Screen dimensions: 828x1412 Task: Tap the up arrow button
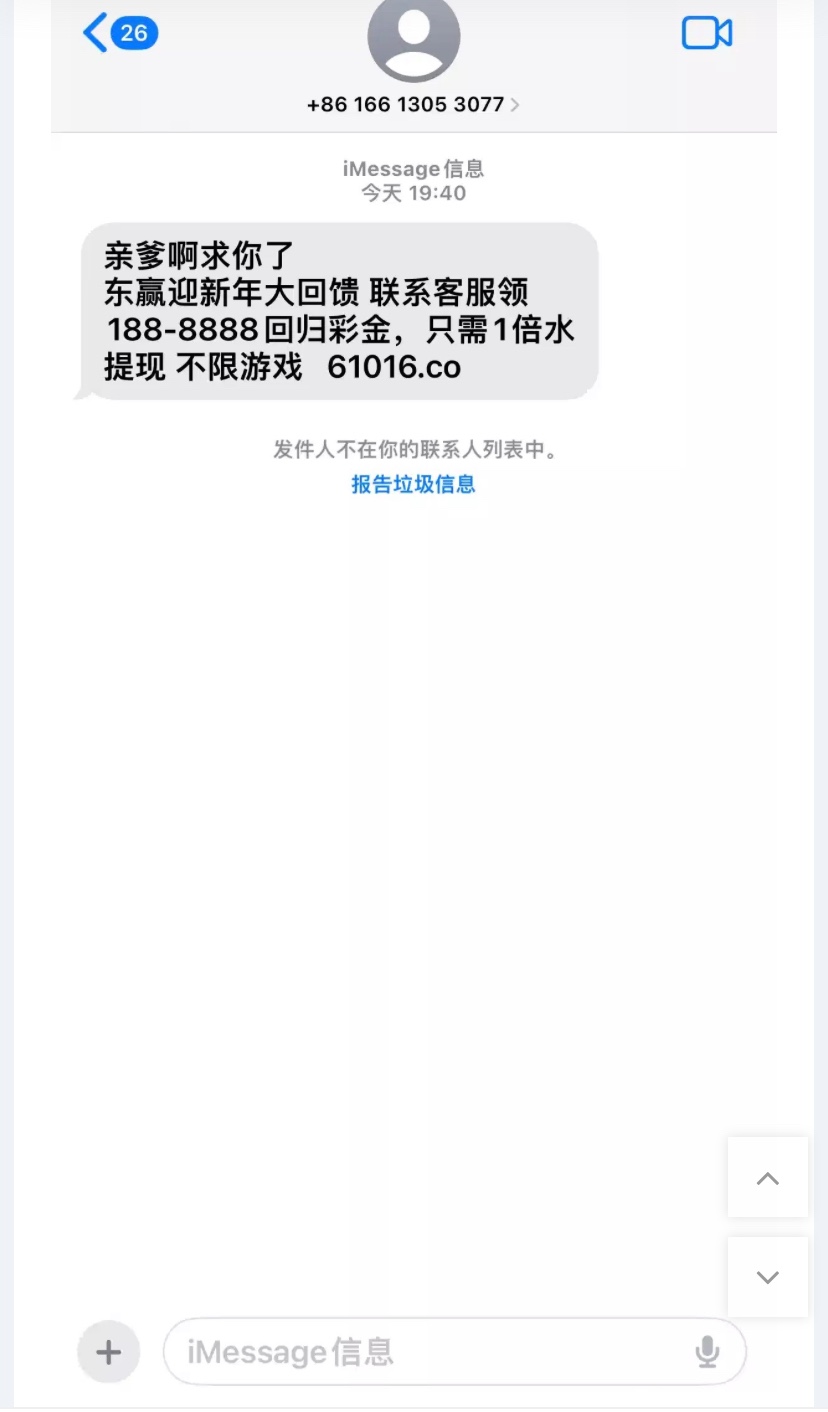767,1178
